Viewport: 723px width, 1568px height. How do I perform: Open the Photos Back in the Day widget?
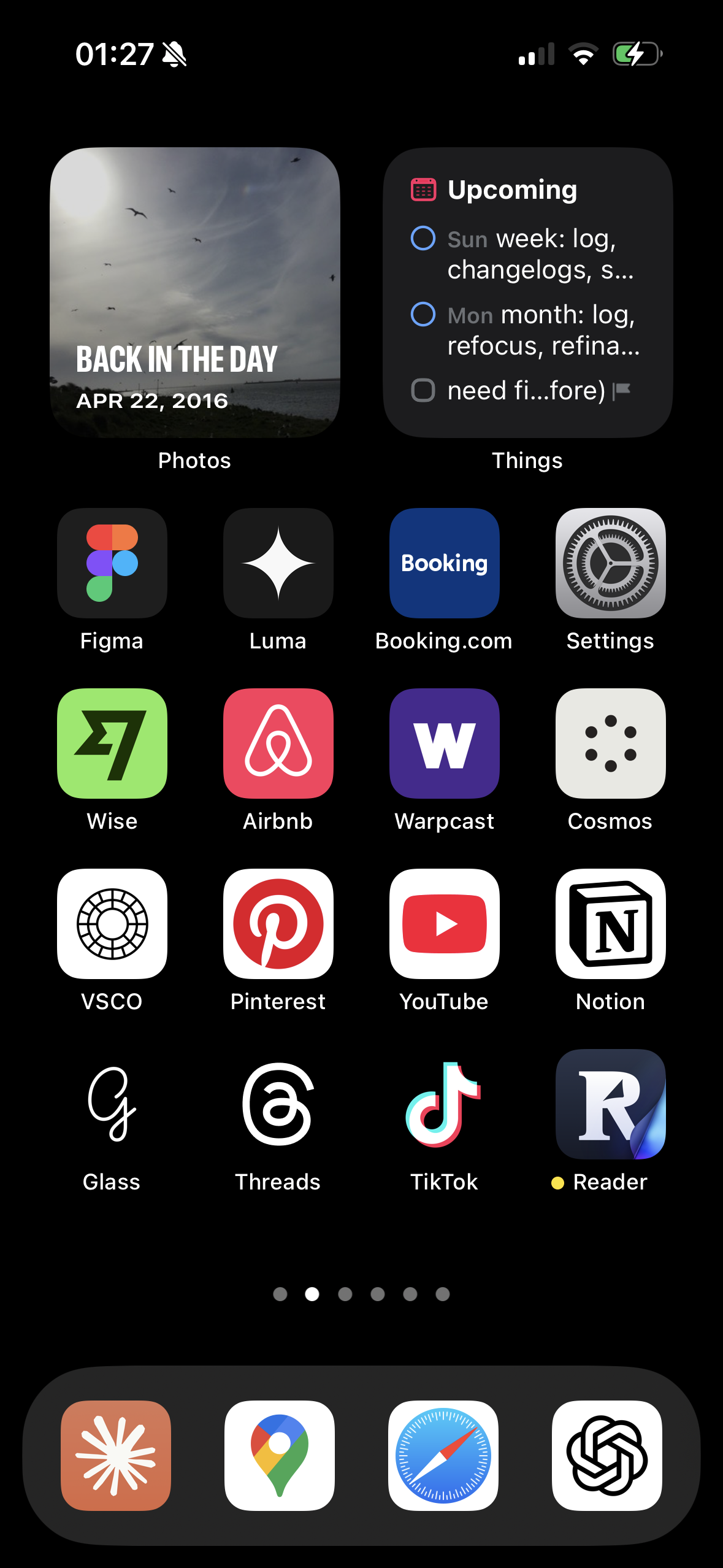pyautogui.click(x=194, y=292)
